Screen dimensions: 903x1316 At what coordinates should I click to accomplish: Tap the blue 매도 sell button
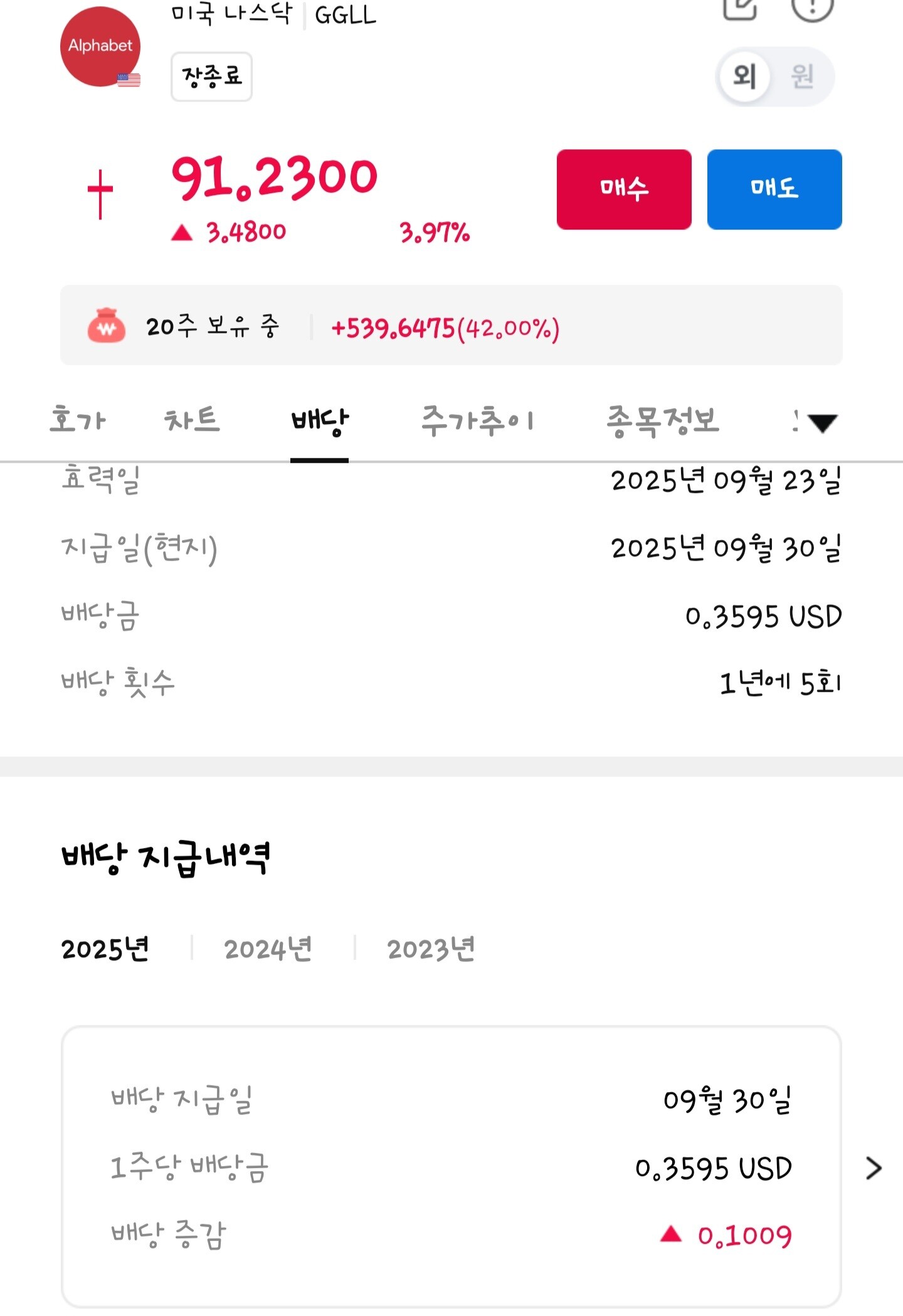[x=774, y=189]
